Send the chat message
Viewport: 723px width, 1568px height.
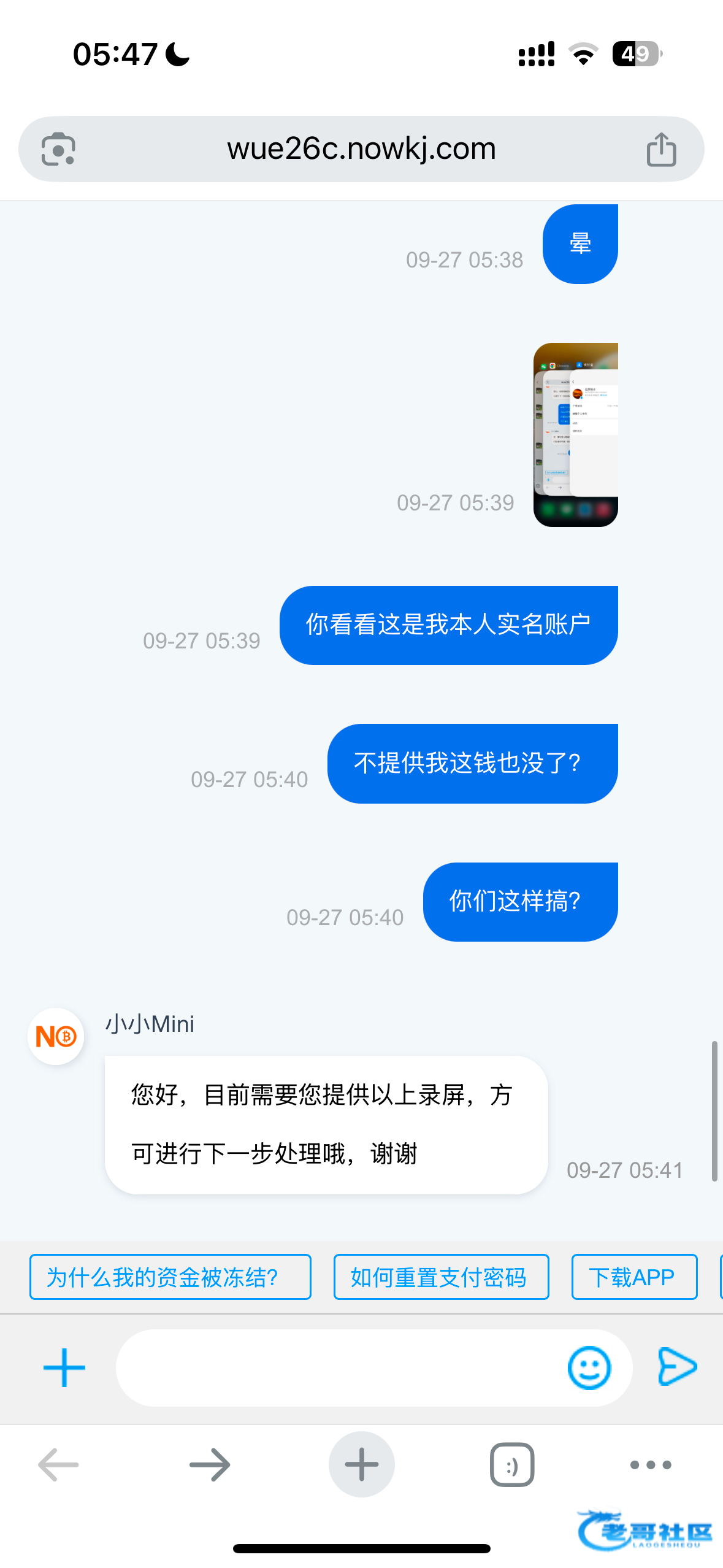pos(677,1367)
